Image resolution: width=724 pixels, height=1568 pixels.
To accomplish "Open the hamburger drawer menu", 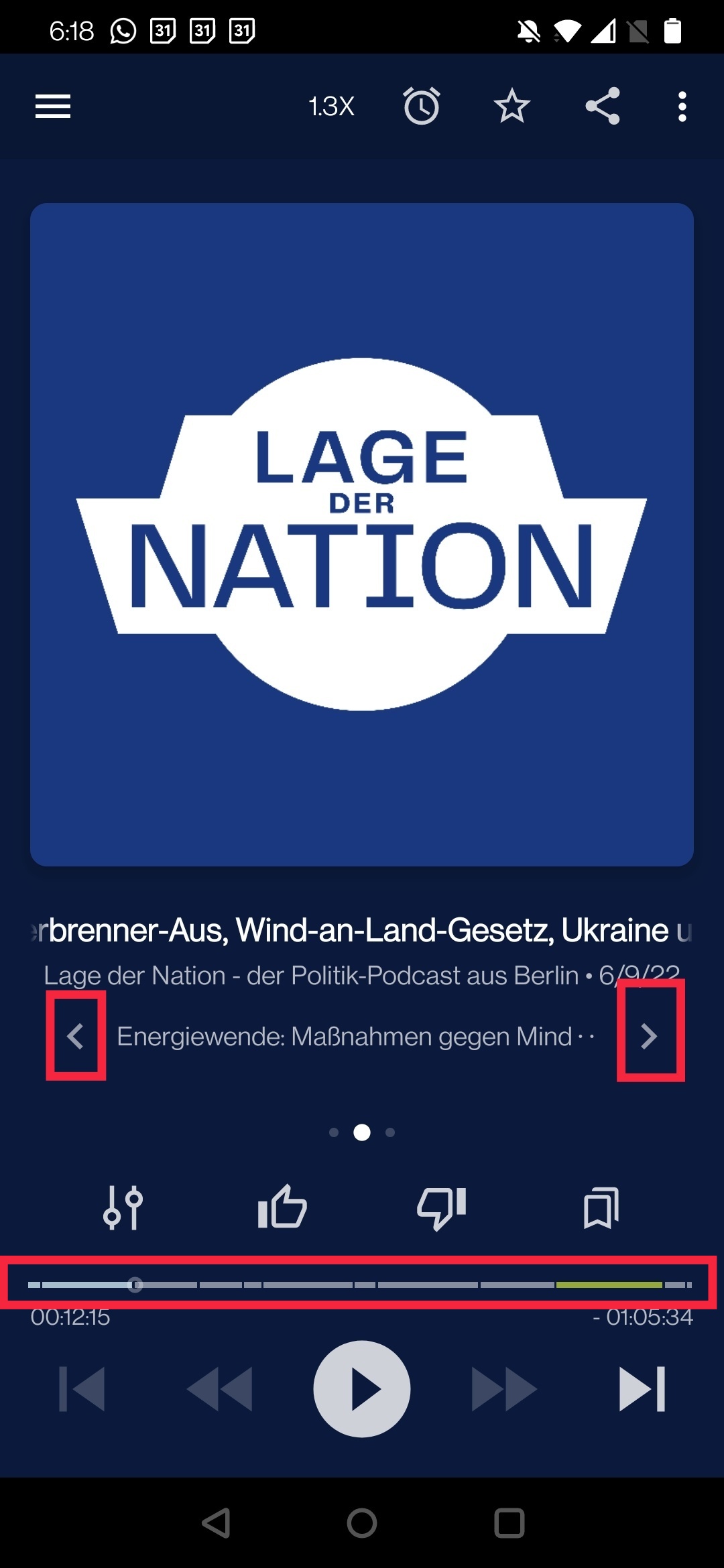I will pyautogui.click(x=53, y=107).
